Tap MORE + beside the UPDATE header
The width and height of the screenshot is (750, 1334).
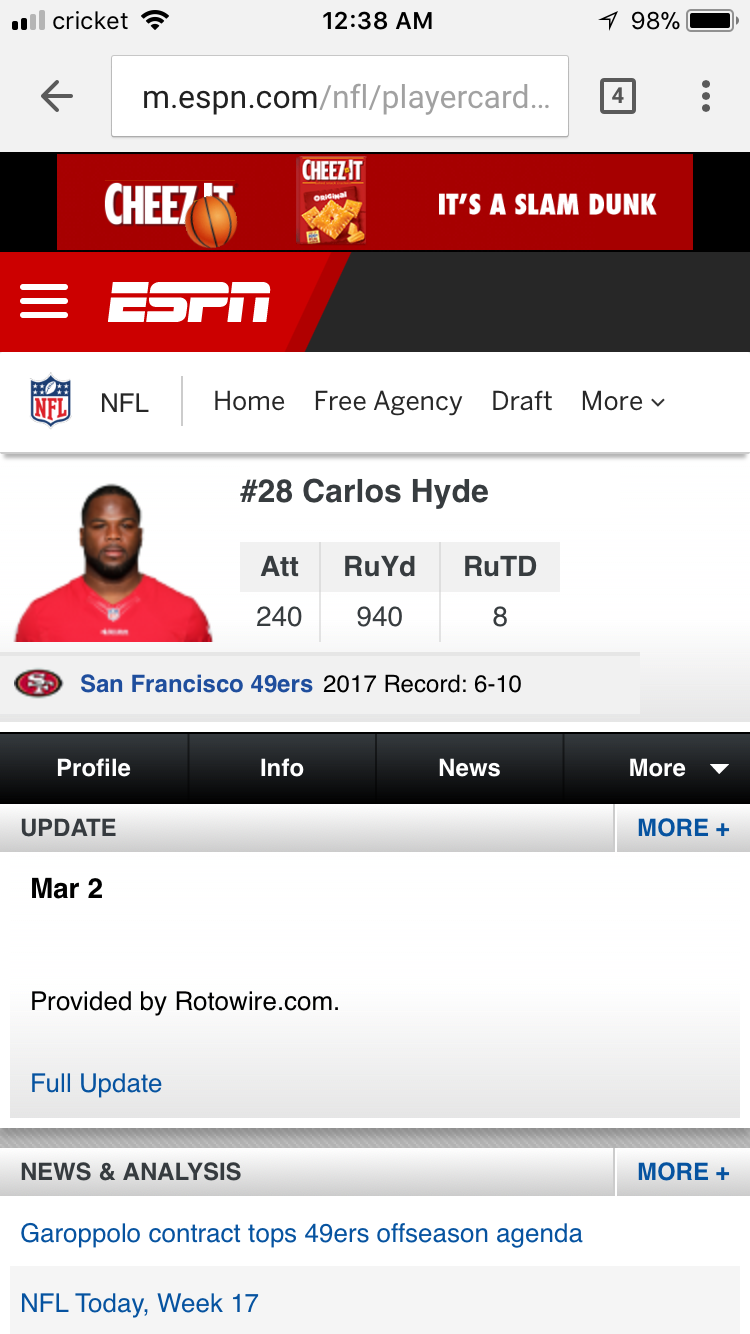pos(683,828)
